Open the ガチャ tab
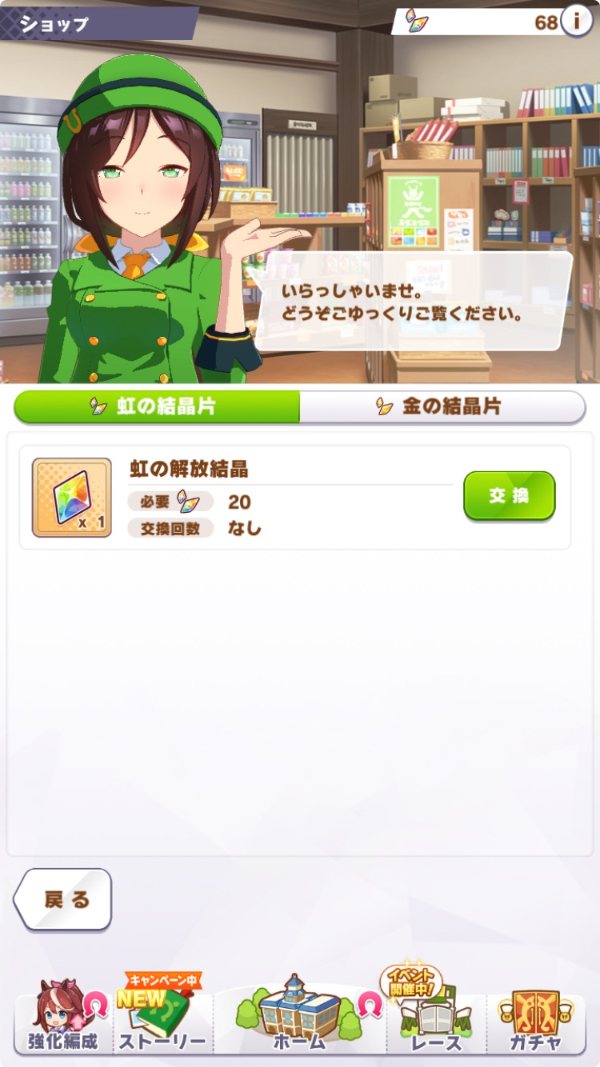 (x=535, y=1018)
